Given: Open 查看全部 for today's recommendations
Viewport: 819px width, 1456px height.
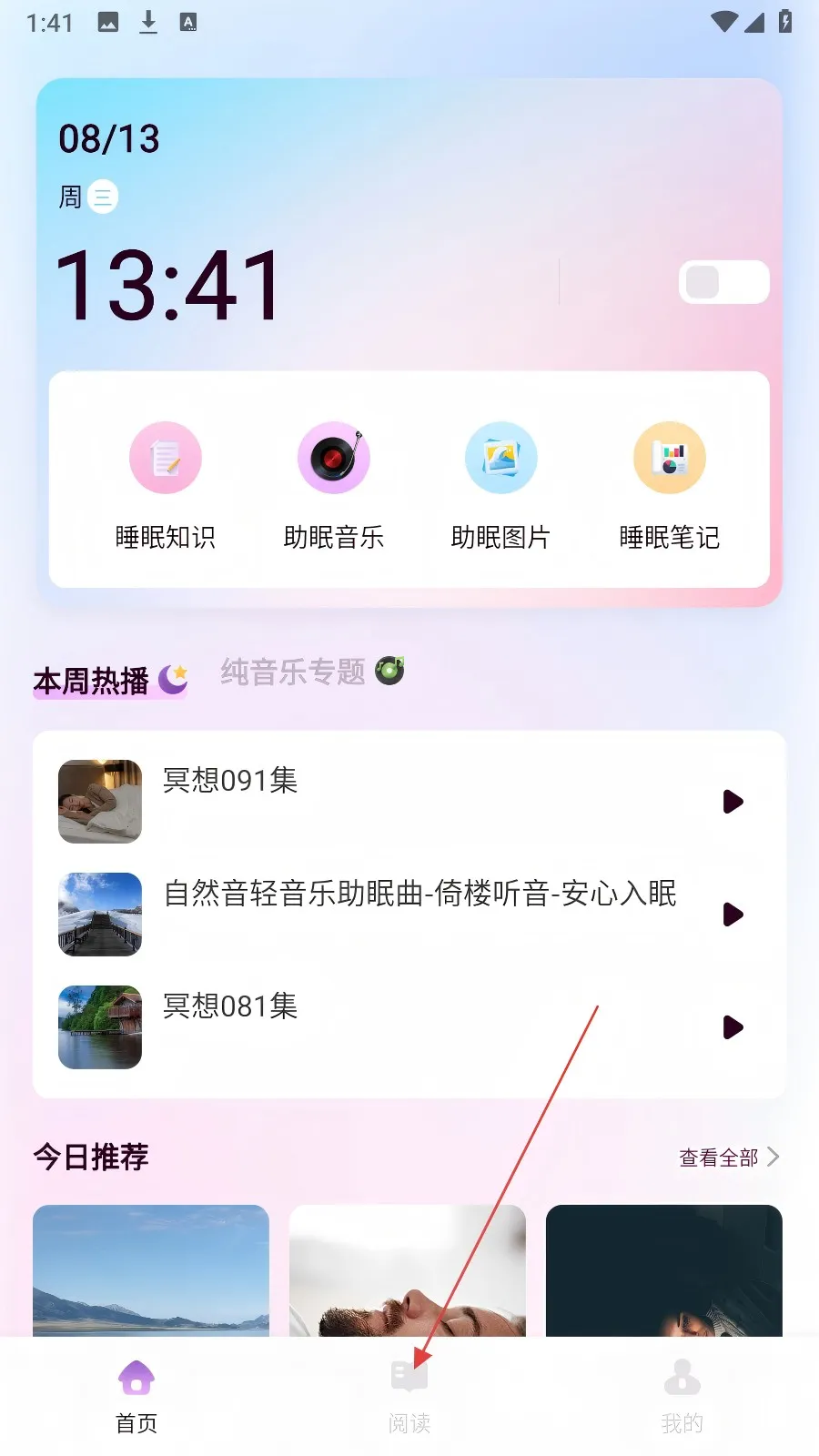Looking at the screenshot, I should pos(719,1157).
